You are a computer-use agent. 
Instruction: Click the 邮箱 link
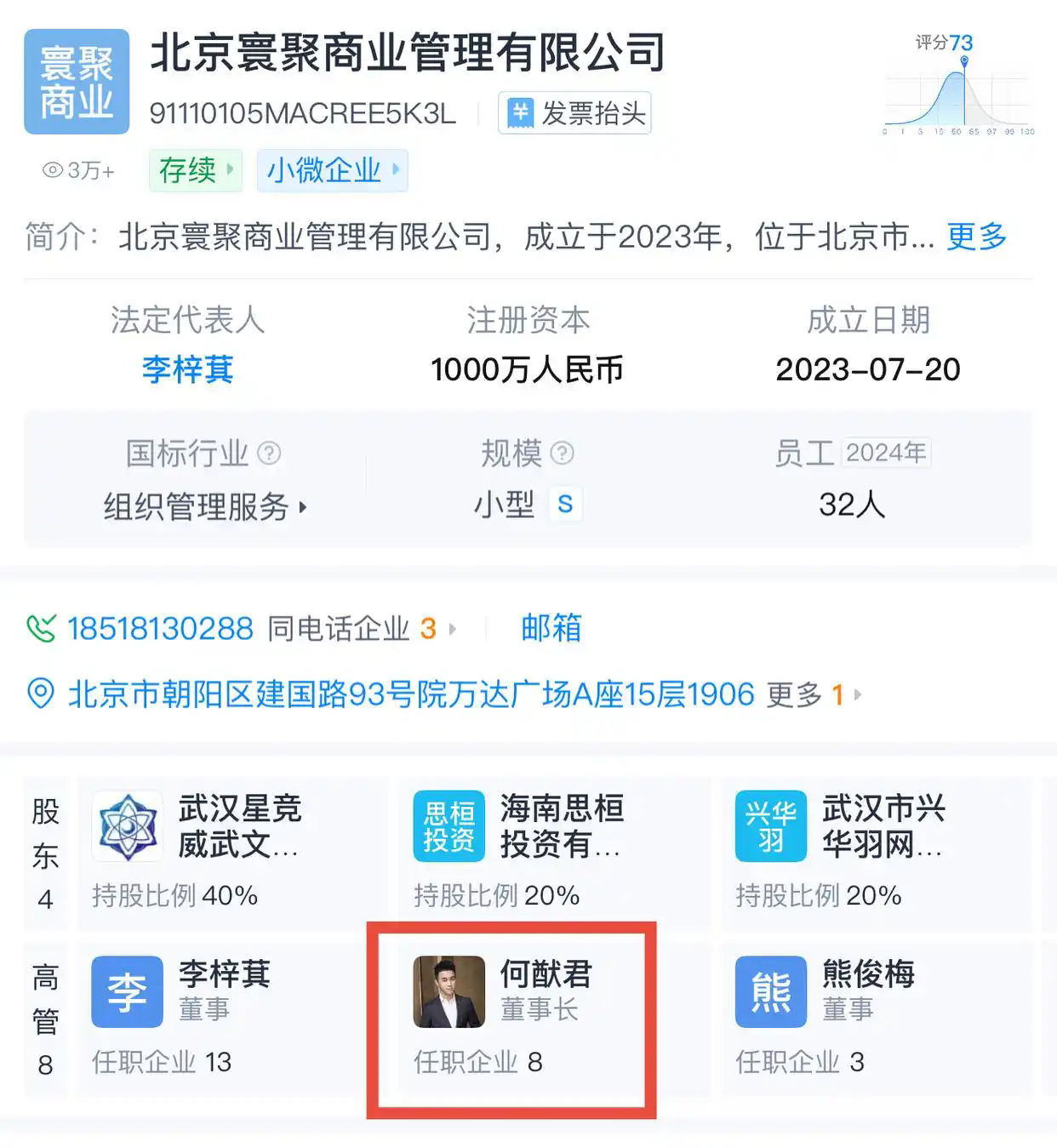(x=550, y=628)
